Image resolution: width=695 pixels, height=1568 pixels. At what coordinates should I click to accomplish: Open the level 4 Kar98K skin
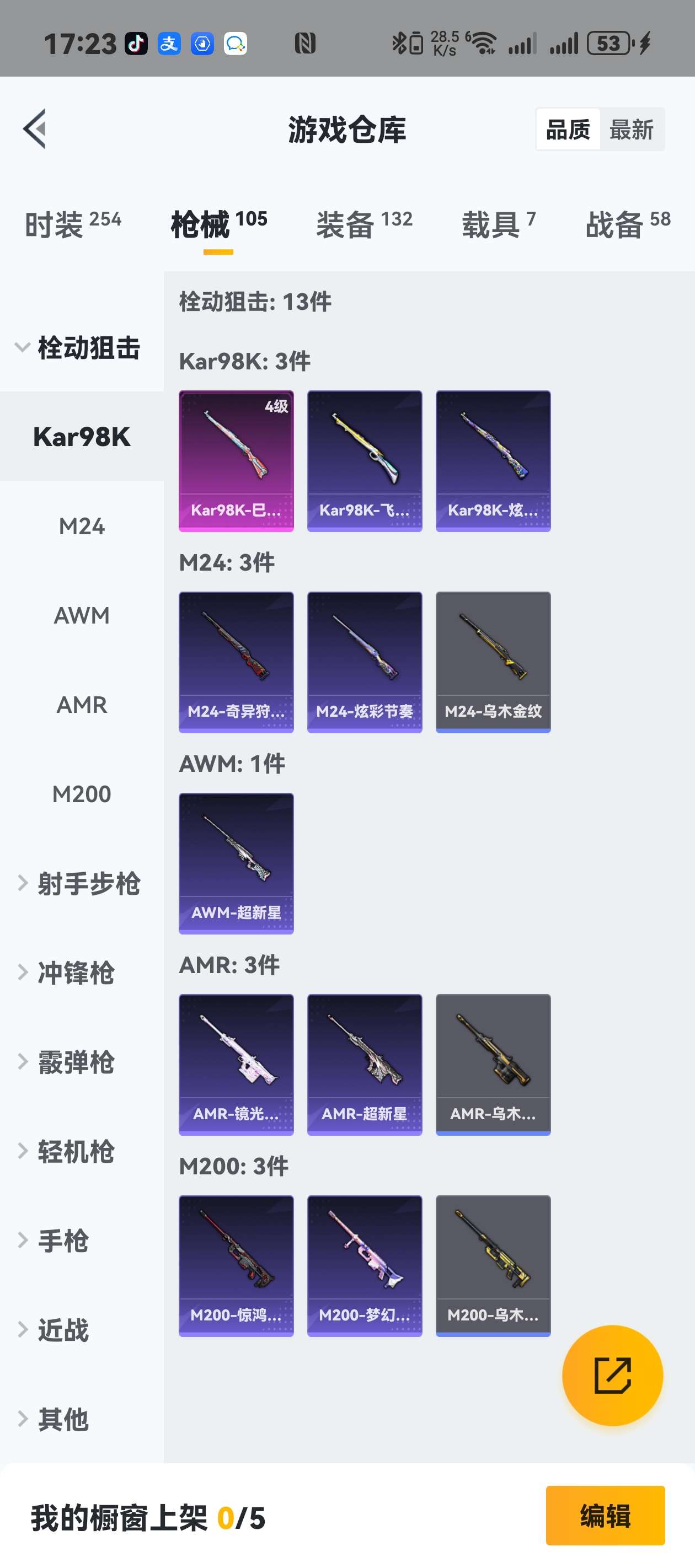pyautogui.click(x=236, y=461)
